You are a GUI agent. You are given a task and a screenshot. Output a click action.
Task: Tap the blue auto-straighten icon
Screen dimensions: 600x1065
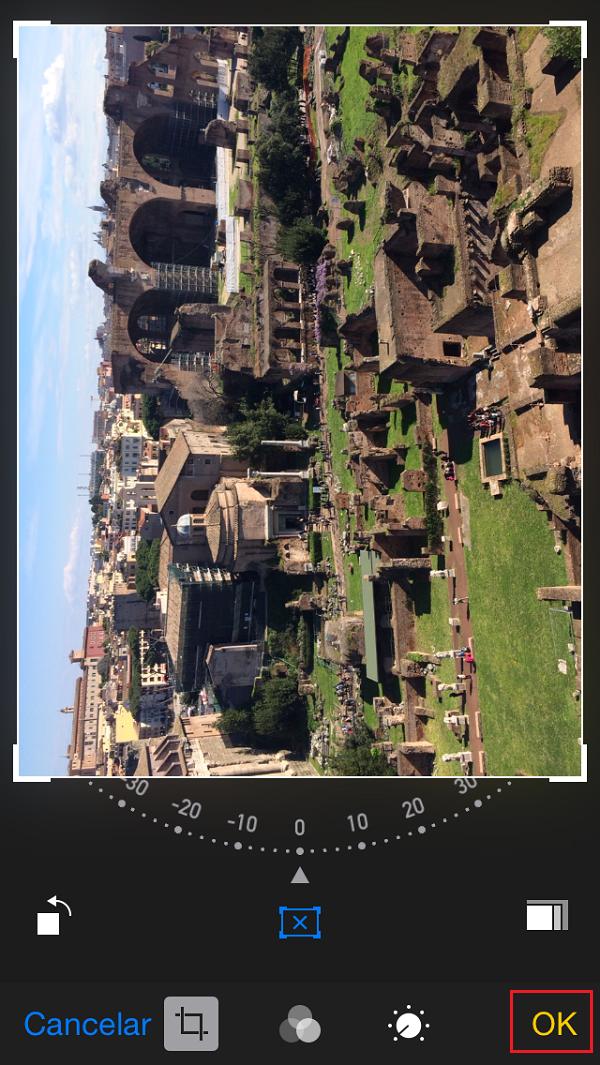(299, 922)
